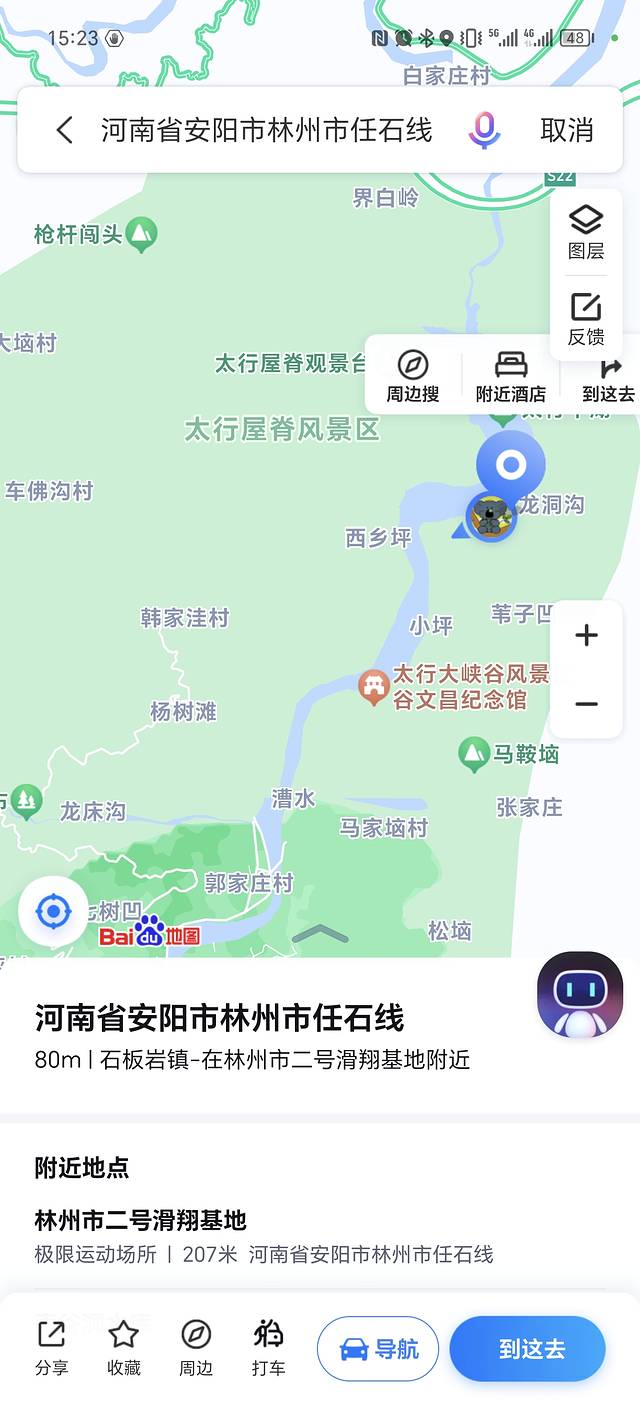Image resolution: width=640 pixels, height=1405 pixels.
Task: Open the 图层 map layers option
Action: [x=586, y=232]
